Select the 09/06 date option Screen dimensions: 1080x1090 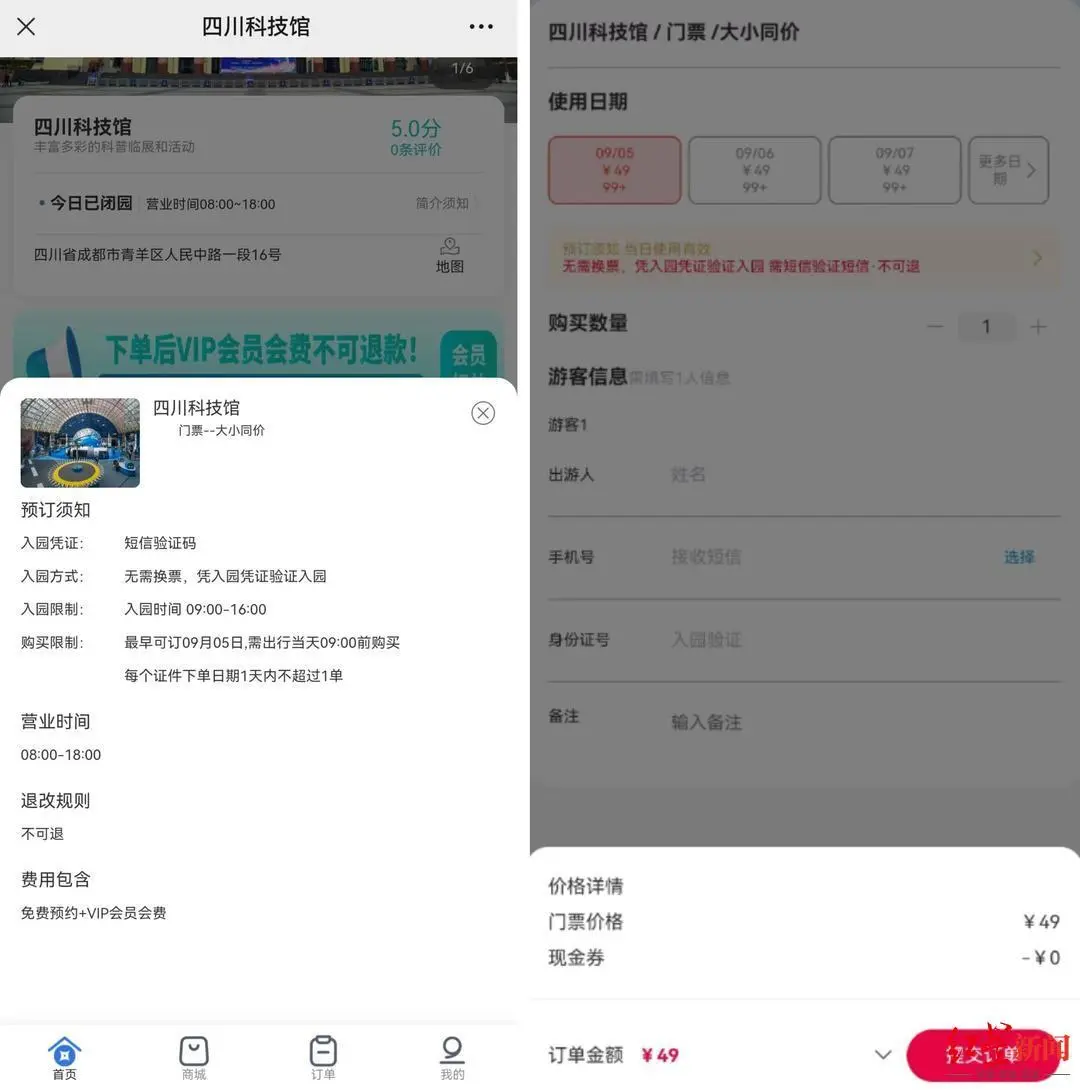pos(754,170)
